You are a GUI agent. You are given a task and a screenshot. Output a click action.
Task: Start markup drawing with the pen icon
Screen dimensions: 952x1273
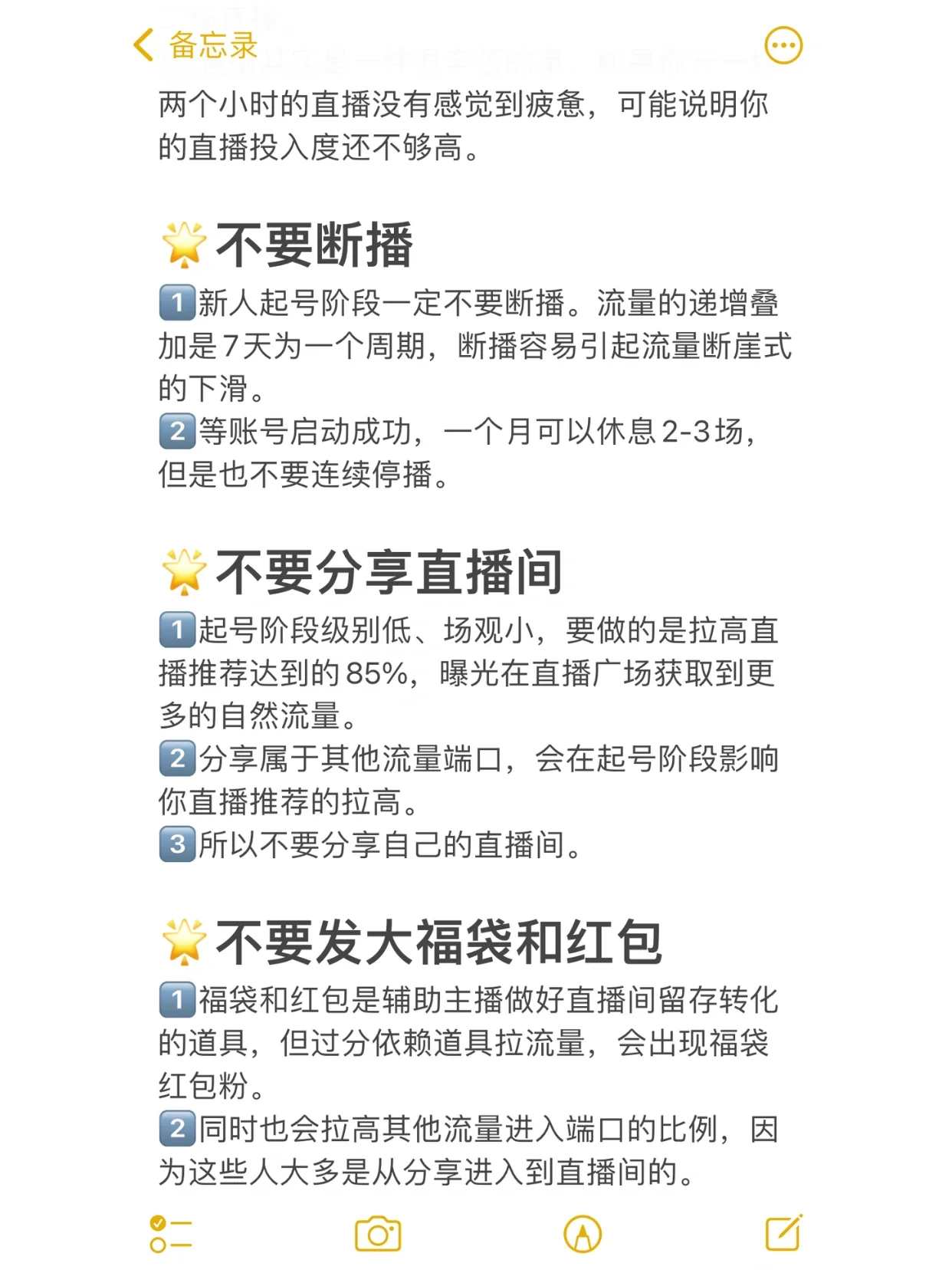tap(583, 1234)
